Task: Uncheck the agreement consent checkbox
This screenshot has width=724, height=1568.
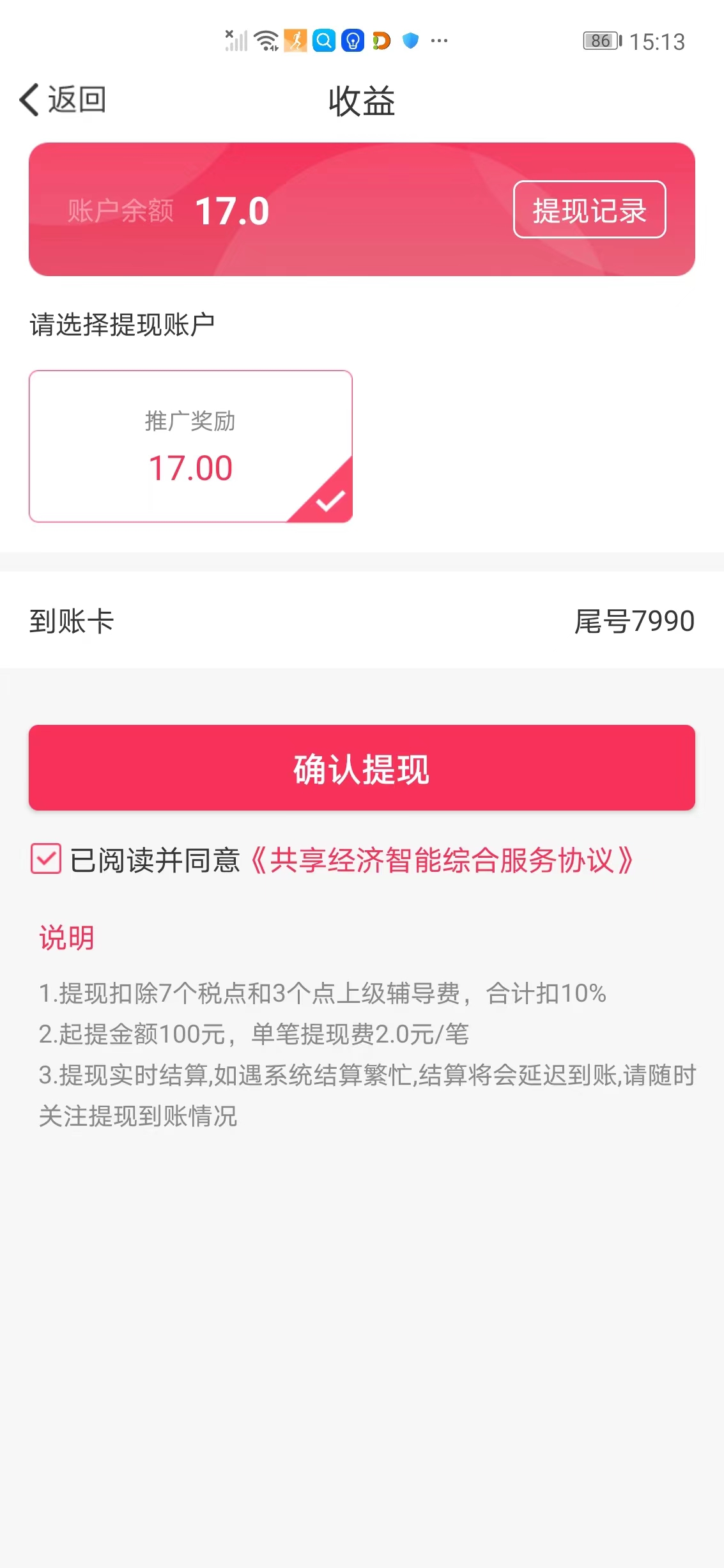Action: tap(45, 862)
